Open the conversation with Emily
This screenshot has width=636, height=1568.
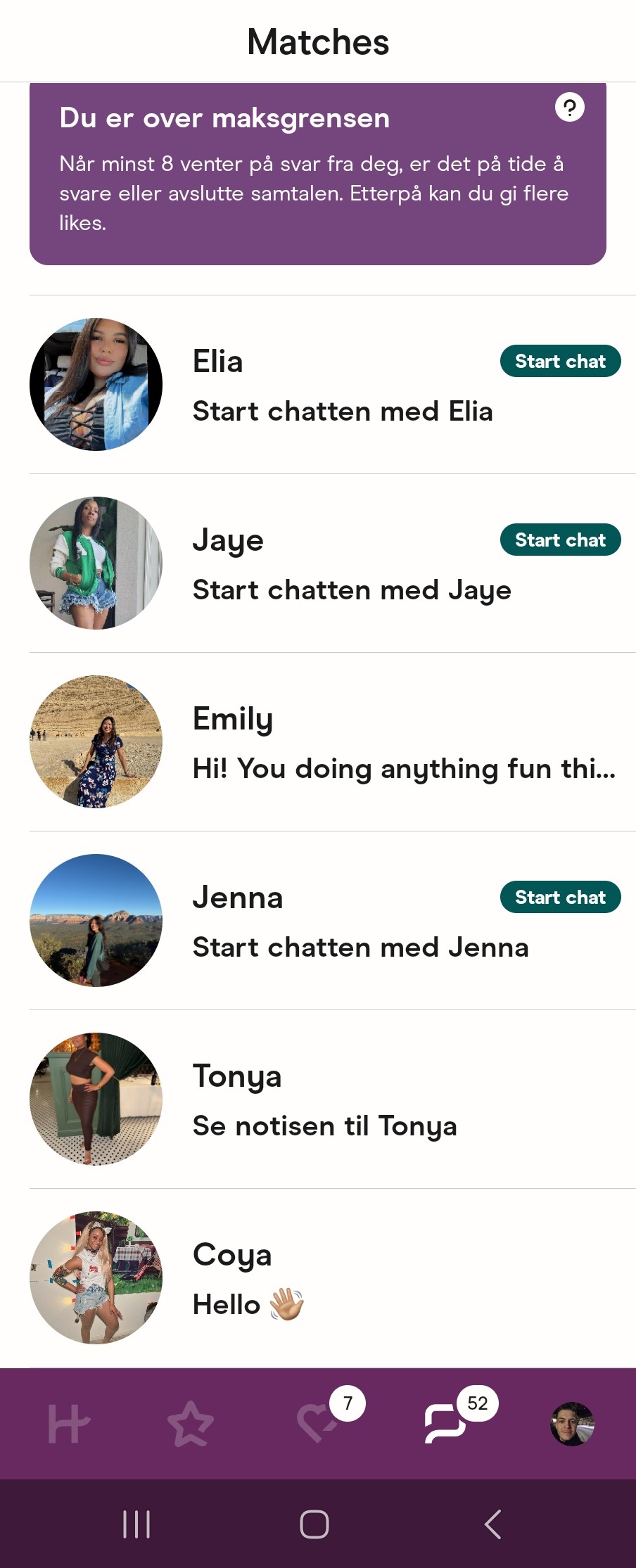coord(403,744)
